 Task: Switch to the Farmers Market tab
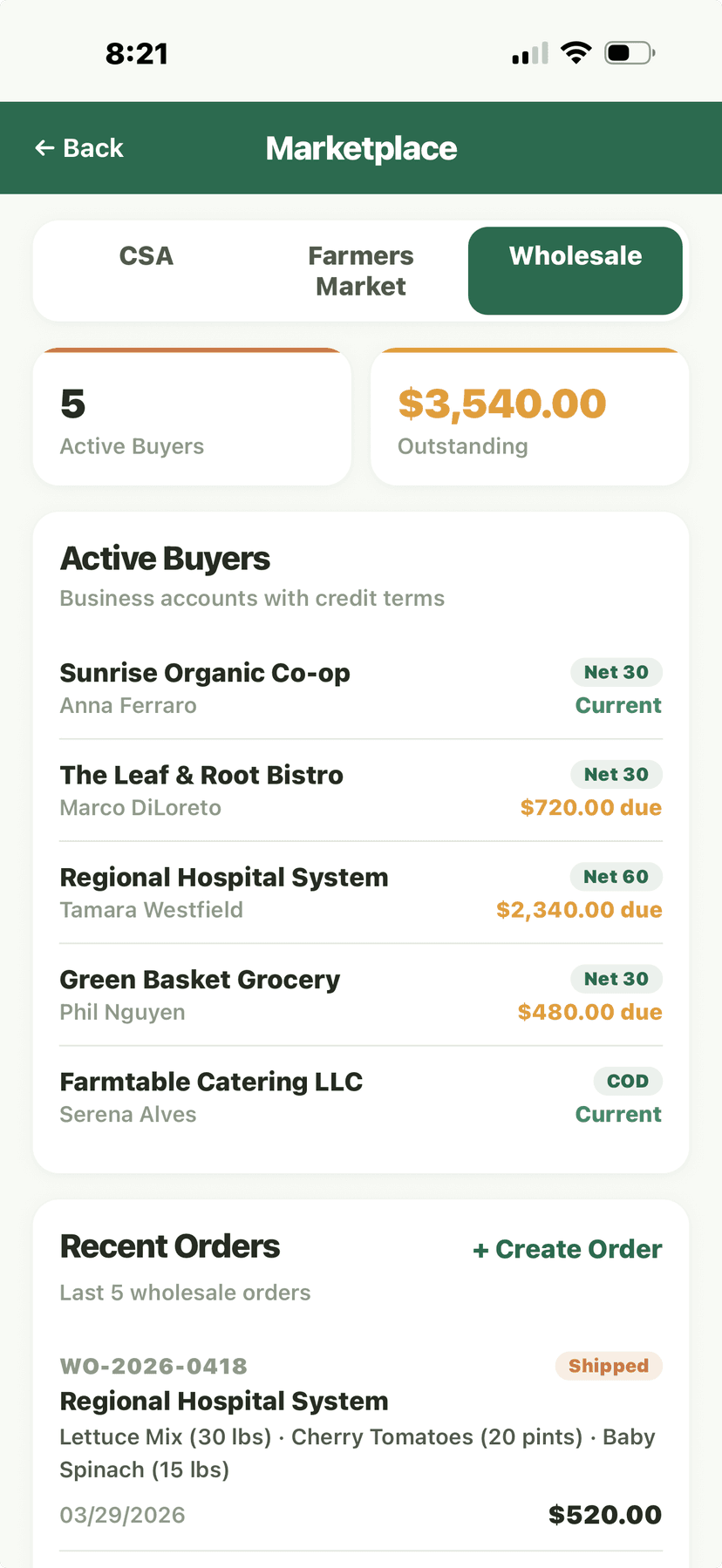tap(360, 270)
